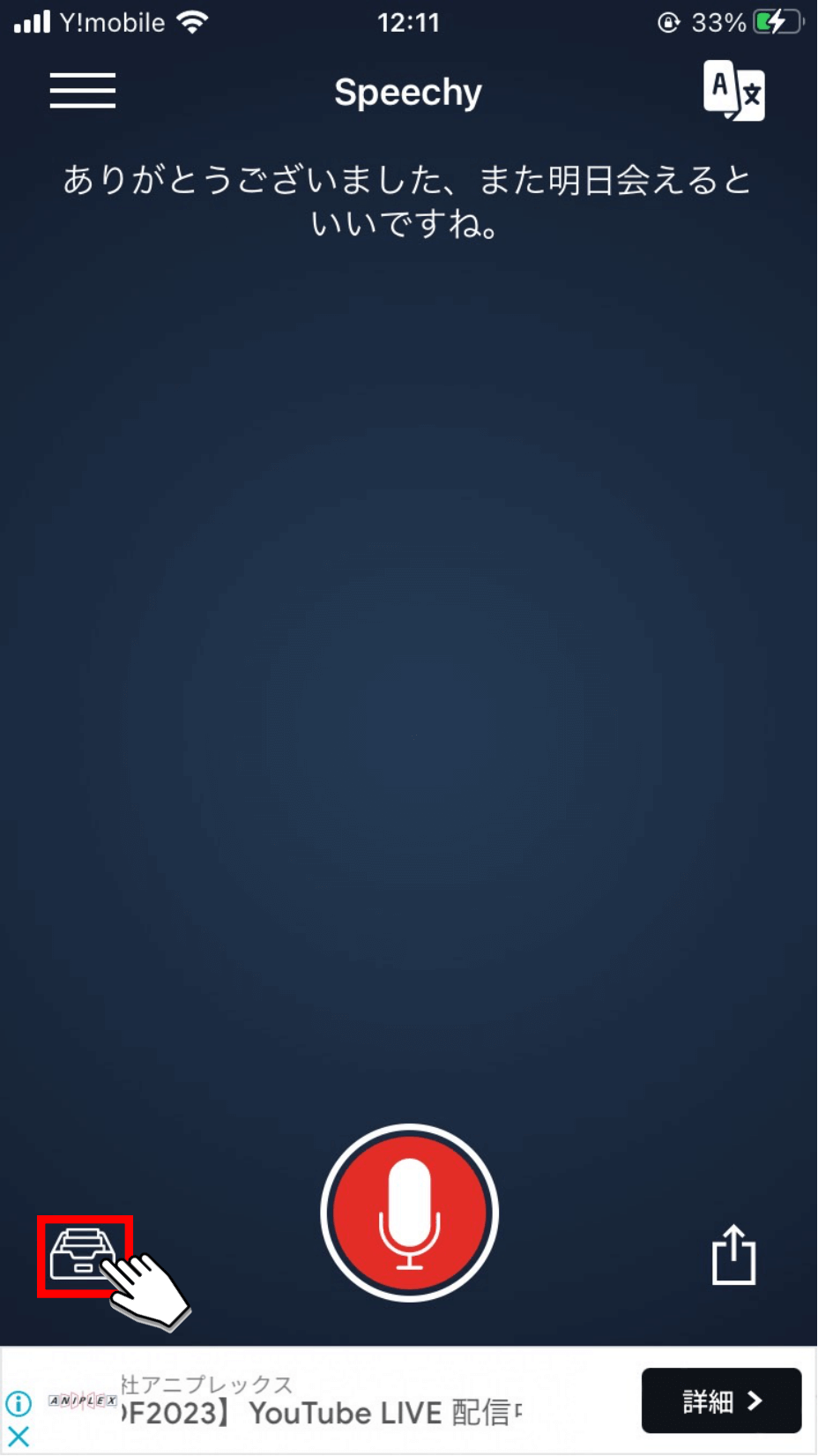Start recording with the red microphone
The image size is (818, 1456).
click(409, 1213)
